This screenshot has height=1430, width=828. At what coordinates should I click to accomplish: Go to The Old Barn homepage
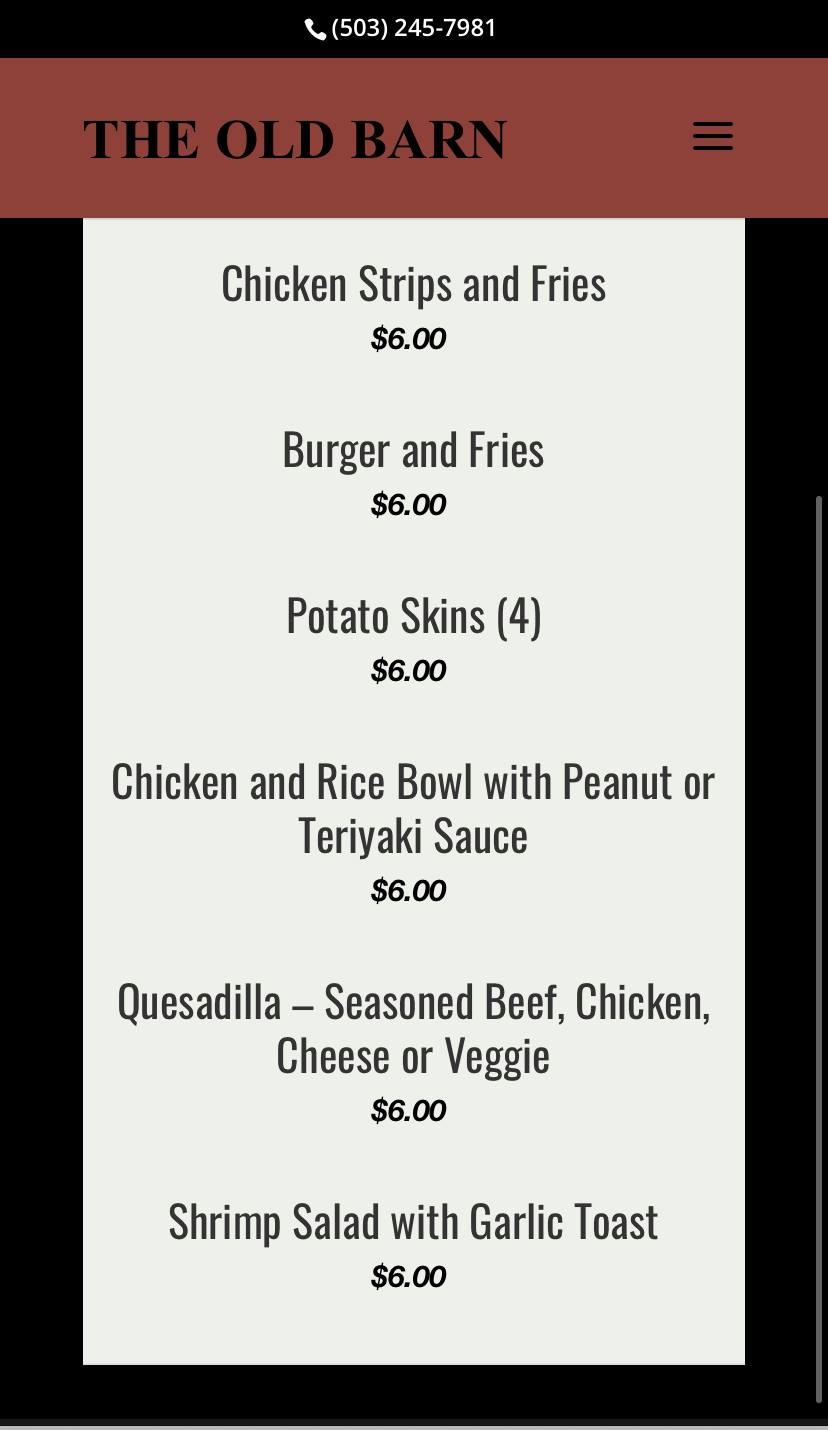(295, 139)
